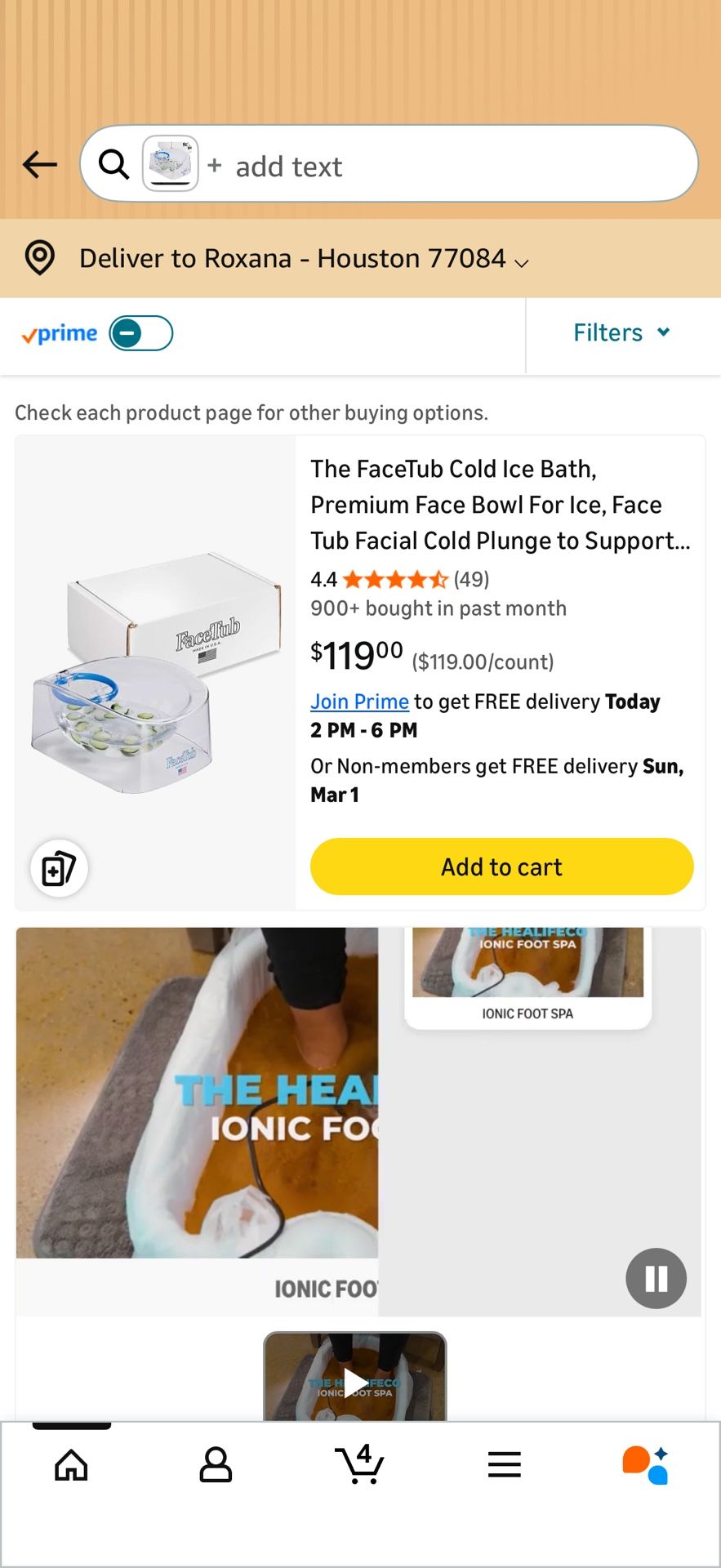
Task: Go back using the arrow icon
Action: (40, 164)
